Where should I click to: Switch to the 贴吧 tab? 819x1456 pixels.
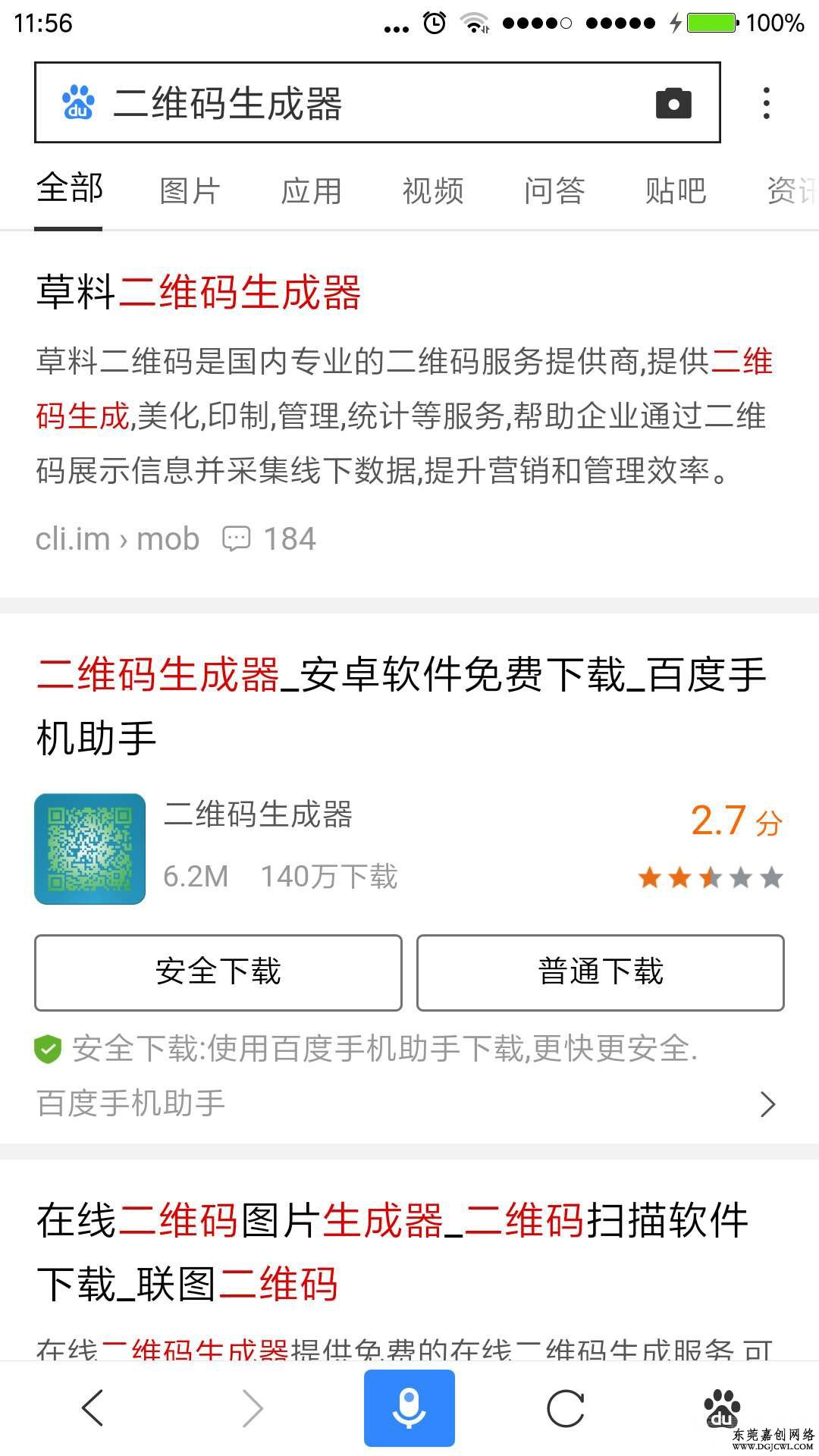pos(676,190)
